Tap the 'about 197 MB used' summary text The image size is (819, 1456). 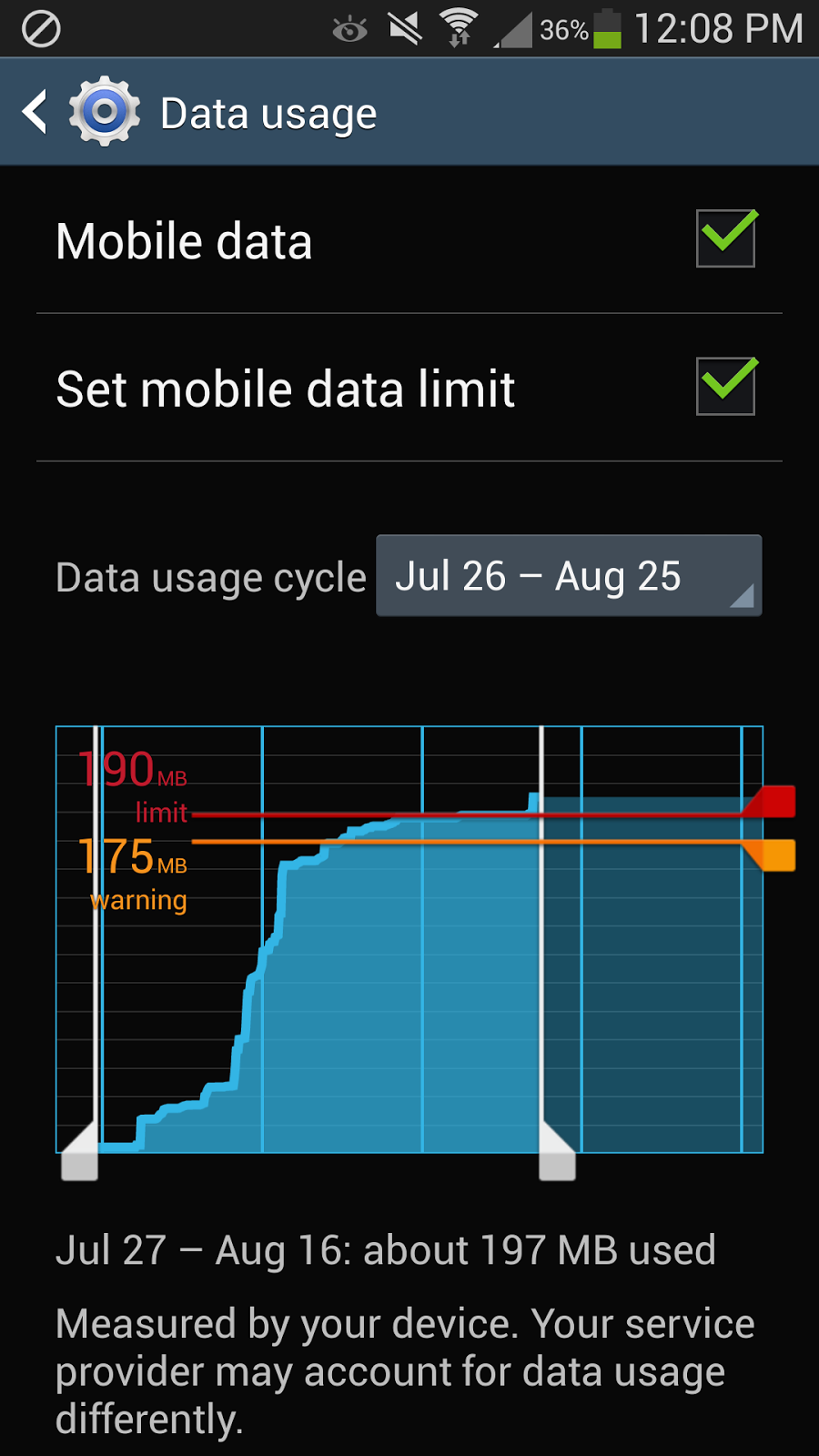[x=386, y=1250]
